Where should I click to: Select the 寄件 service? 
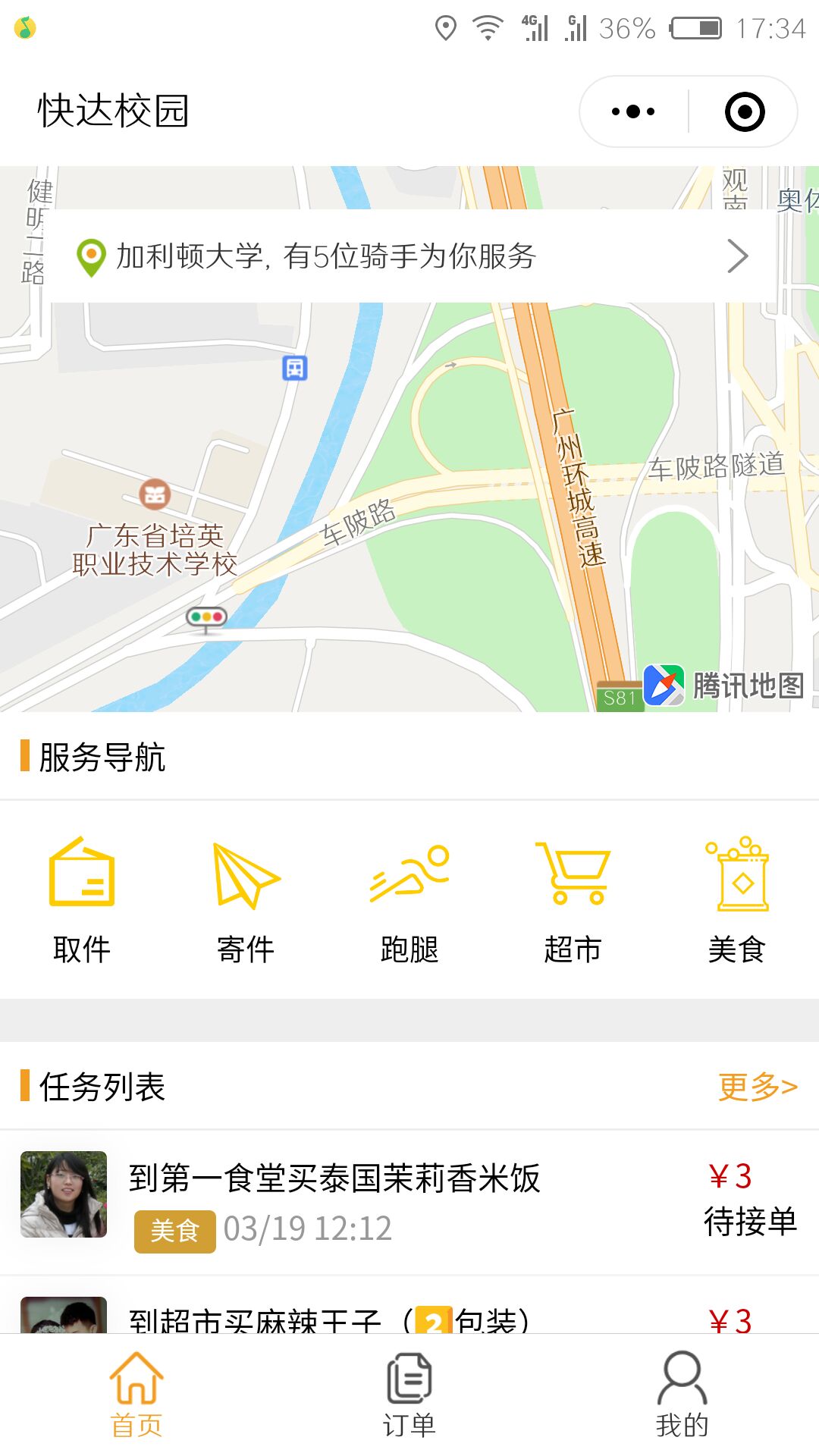[246, 901]
